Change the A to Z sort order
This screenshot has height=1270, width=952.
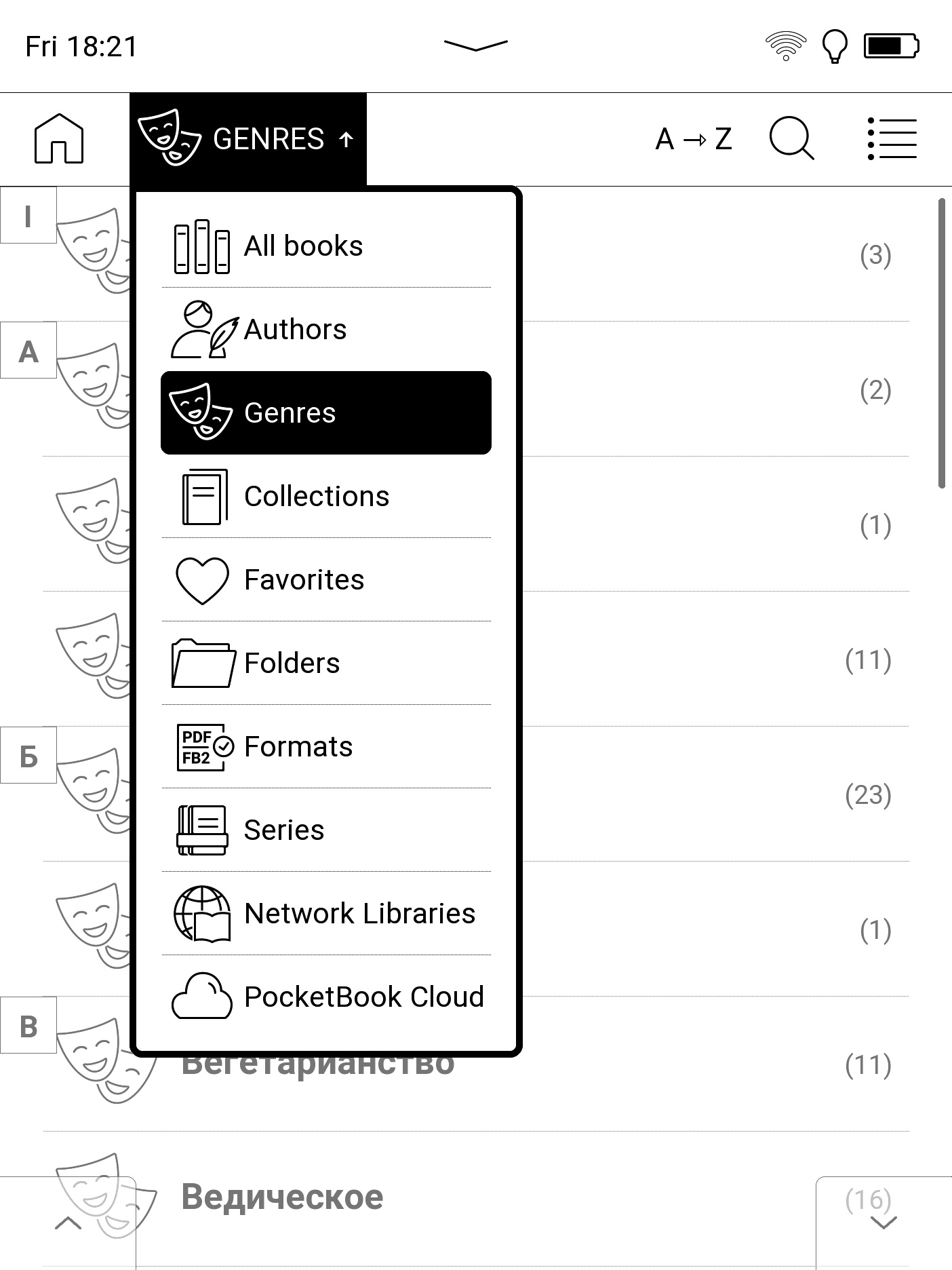[693, 139]
